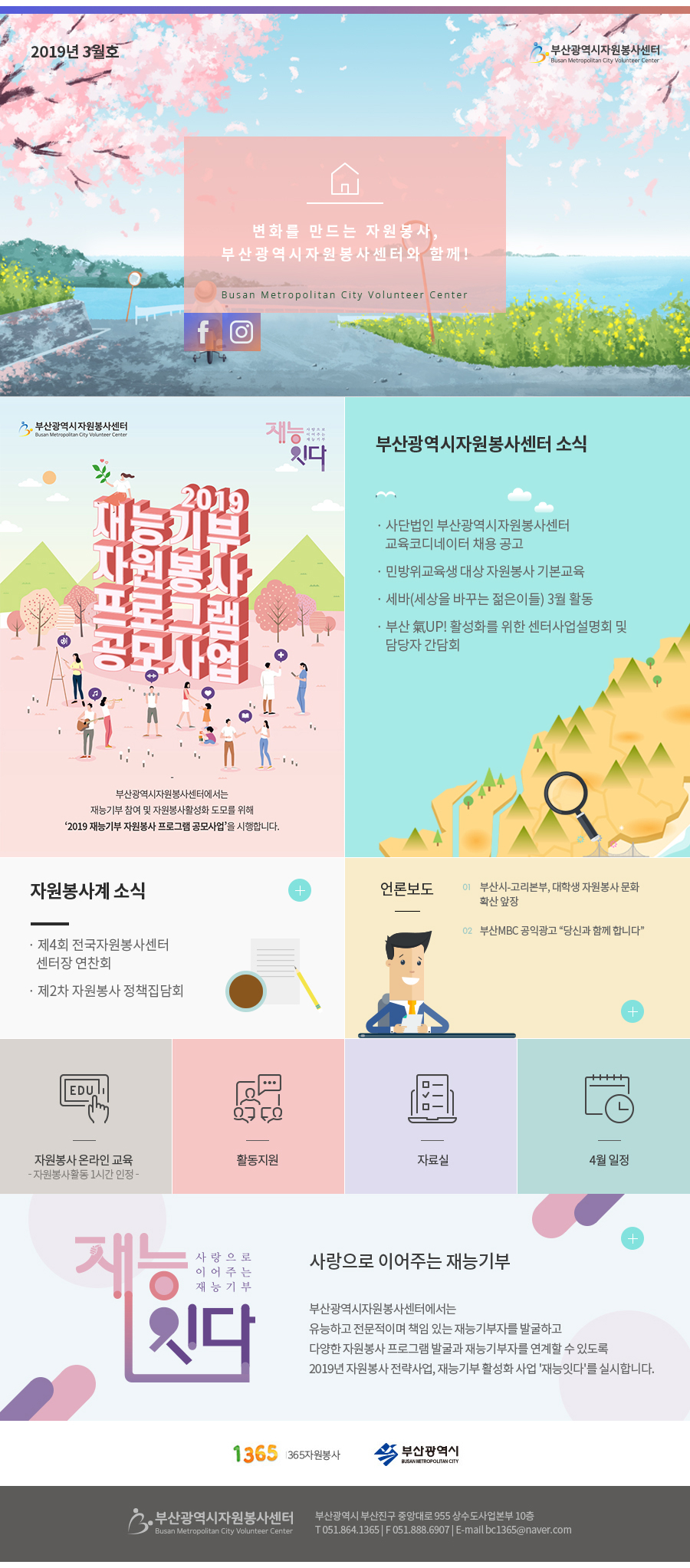This screenshot has height=1568, width=690.
Task: Open the 교육코디네이터 채용 공고 news item
Action: coord(476,534)
